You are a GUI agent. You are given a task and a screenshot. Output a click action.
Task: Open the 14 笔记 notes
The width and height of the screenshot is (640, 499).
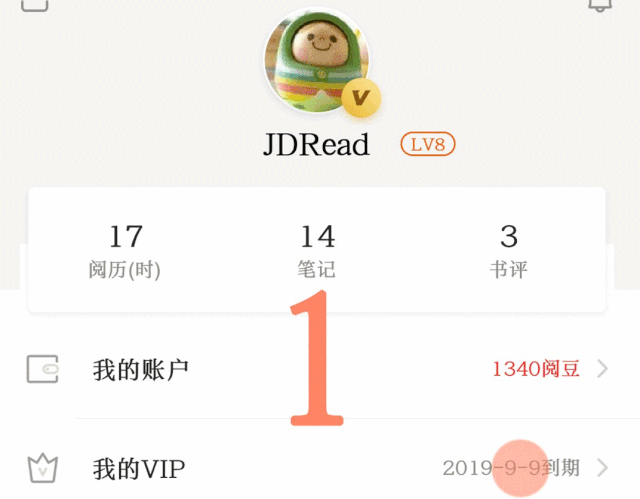(x=317, y=251)
